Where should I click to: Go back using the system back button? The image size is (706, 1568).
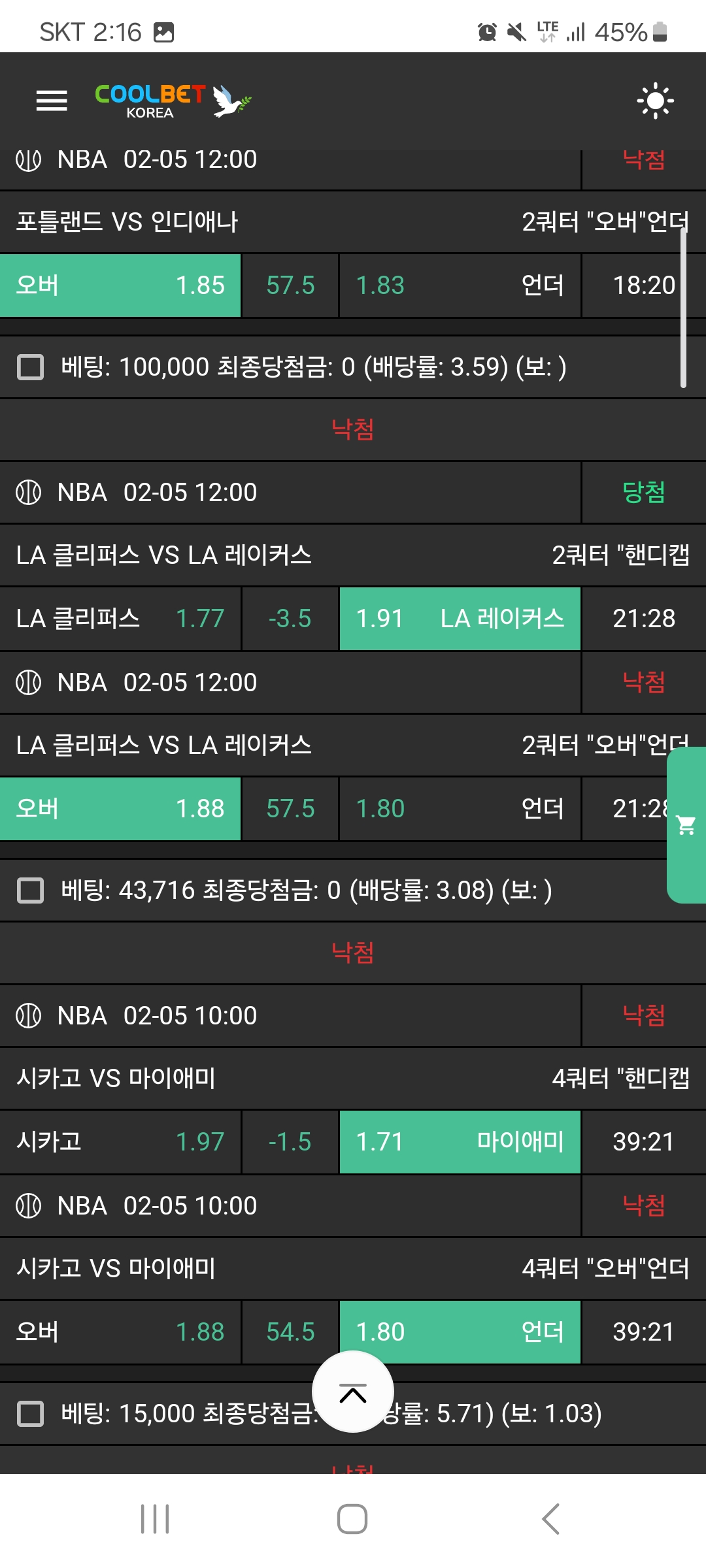tap(550, 1518)
